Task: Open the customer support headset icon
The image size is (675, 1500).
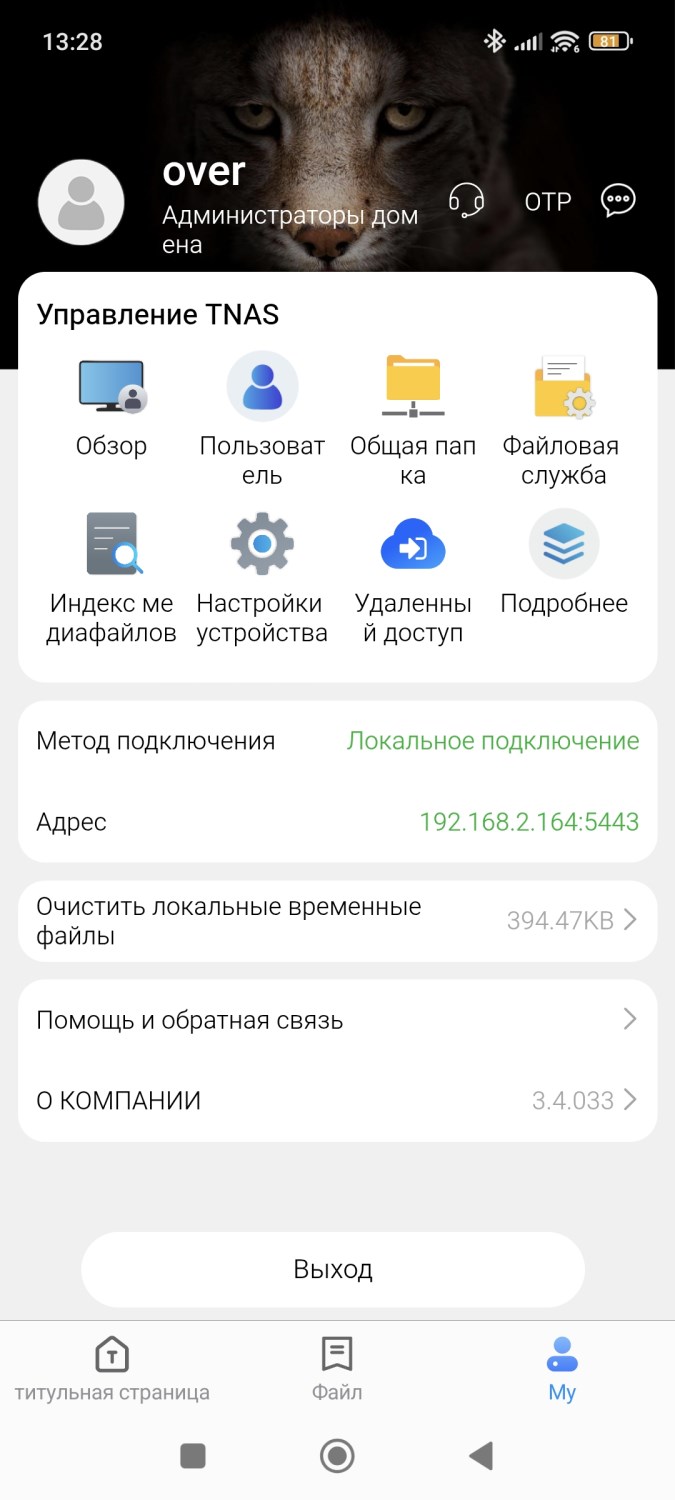Action: click(x=466, y=200)
